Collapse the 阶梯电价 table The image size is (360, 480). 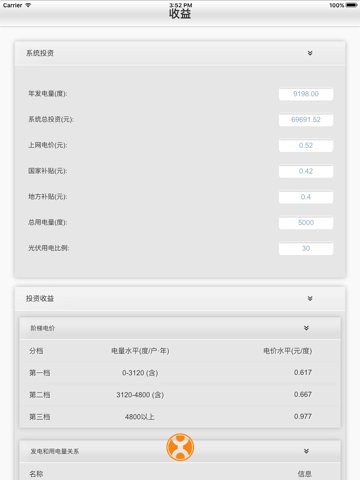[306, 328]
